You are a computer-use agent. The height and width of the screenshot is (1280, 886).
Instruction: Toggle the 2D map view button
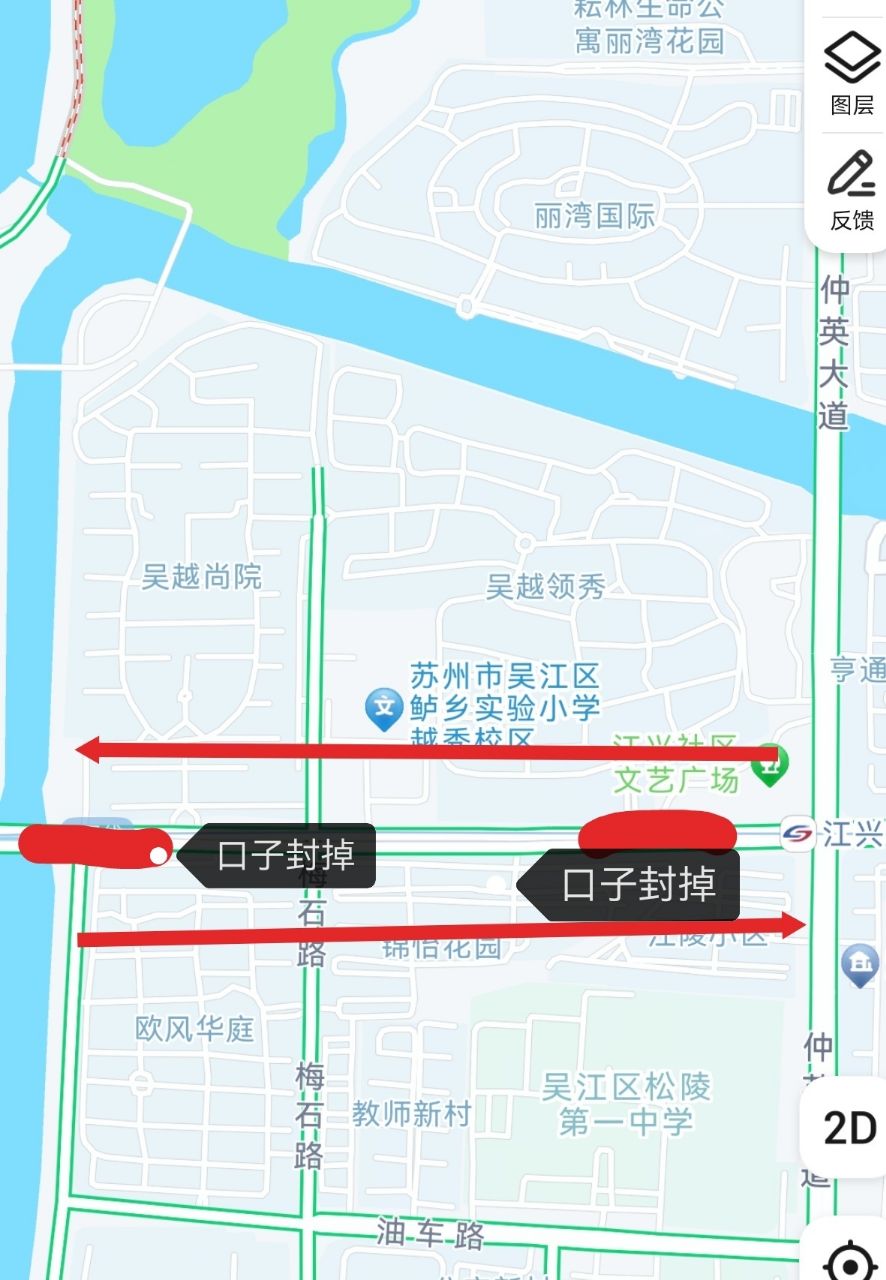[x=849, y=1128]
